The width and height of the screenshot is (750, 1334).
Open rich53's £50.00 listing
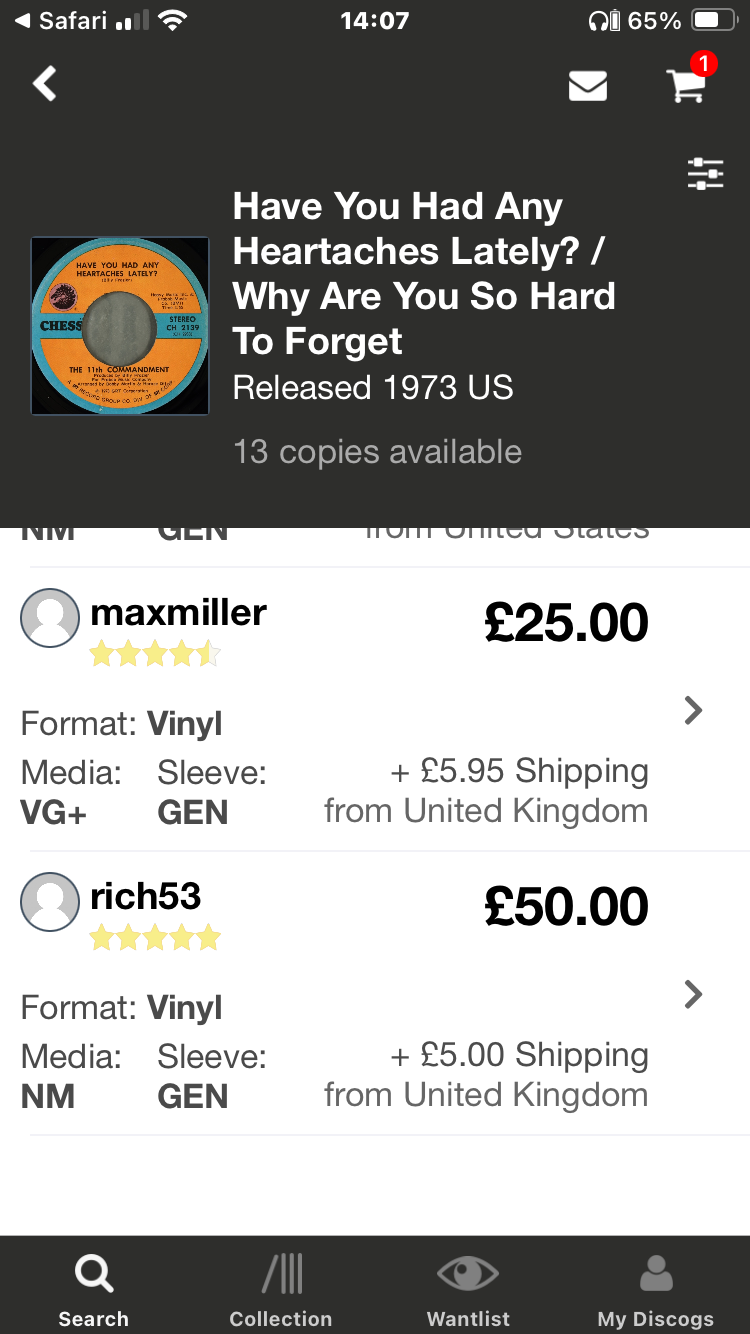(375, 993)
